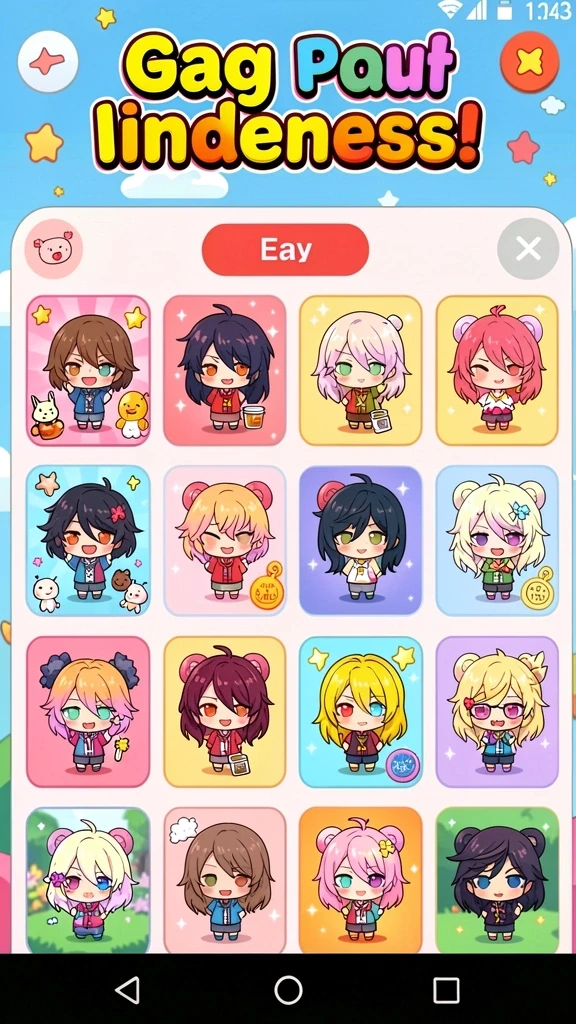Screen dimensions: 576x1024
Task: Open the pink pig face icon
Action: click(x=54, y=249)
